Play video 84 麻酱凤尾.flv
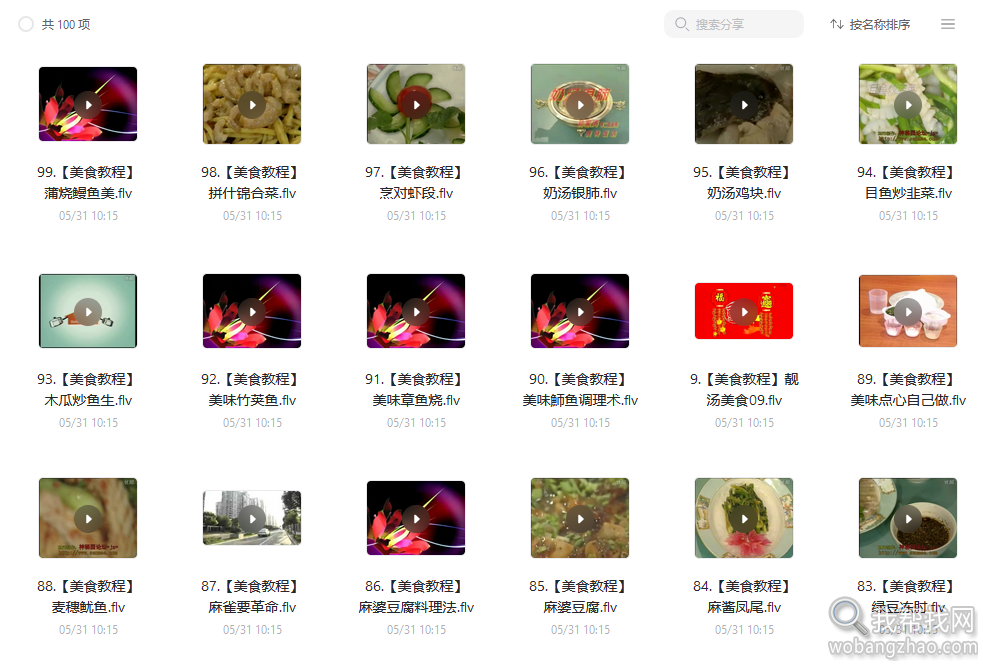This screenshot has width=983, height=666. 744,518
